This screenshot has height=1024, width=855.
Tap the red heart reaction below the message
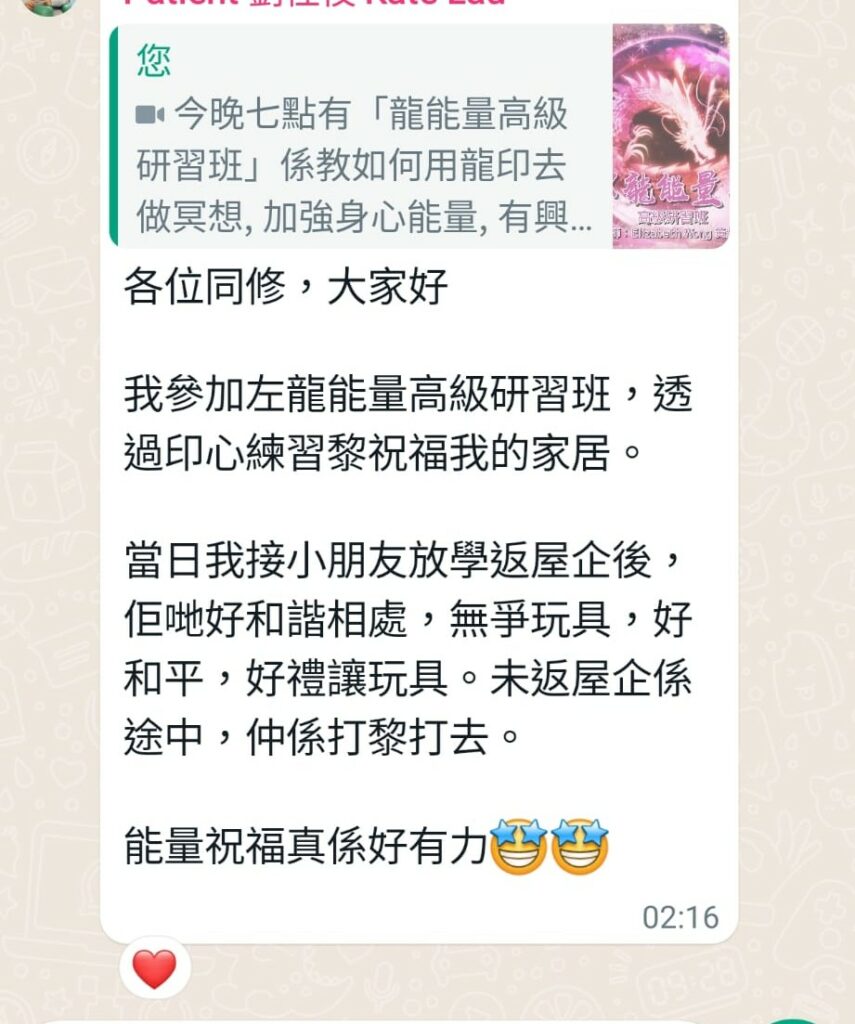[x=154, y=970]
